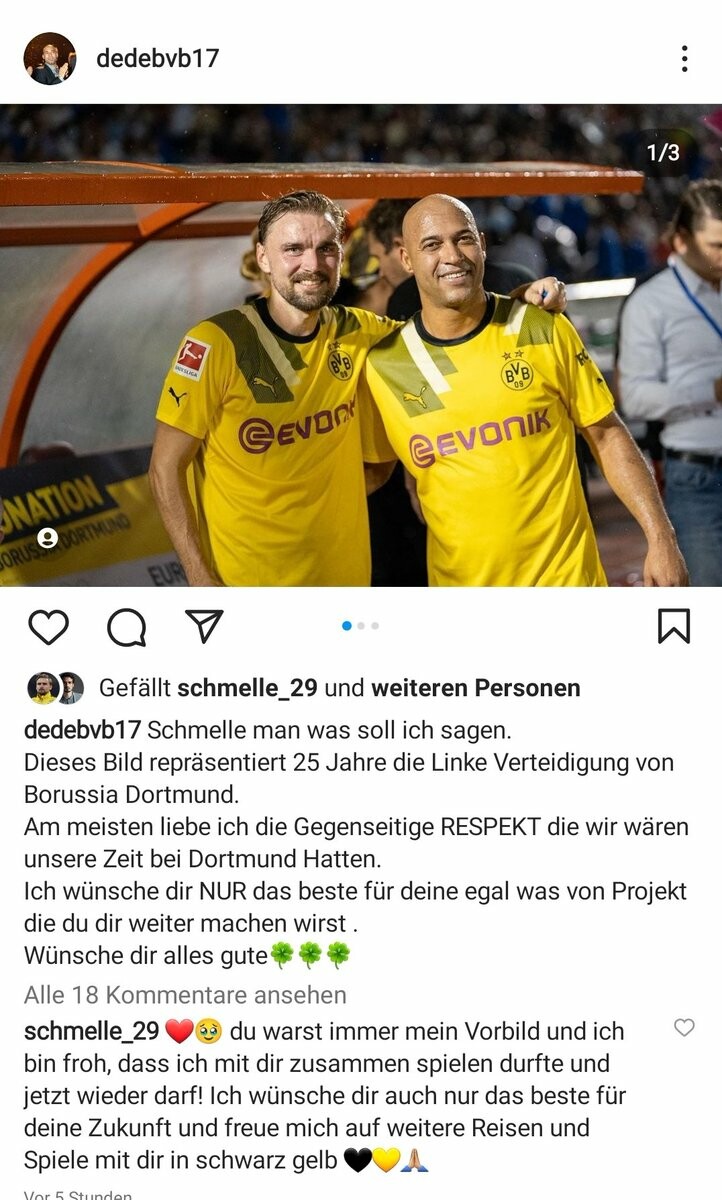Open the dedebvb17 username in the header

coord(157,58)
